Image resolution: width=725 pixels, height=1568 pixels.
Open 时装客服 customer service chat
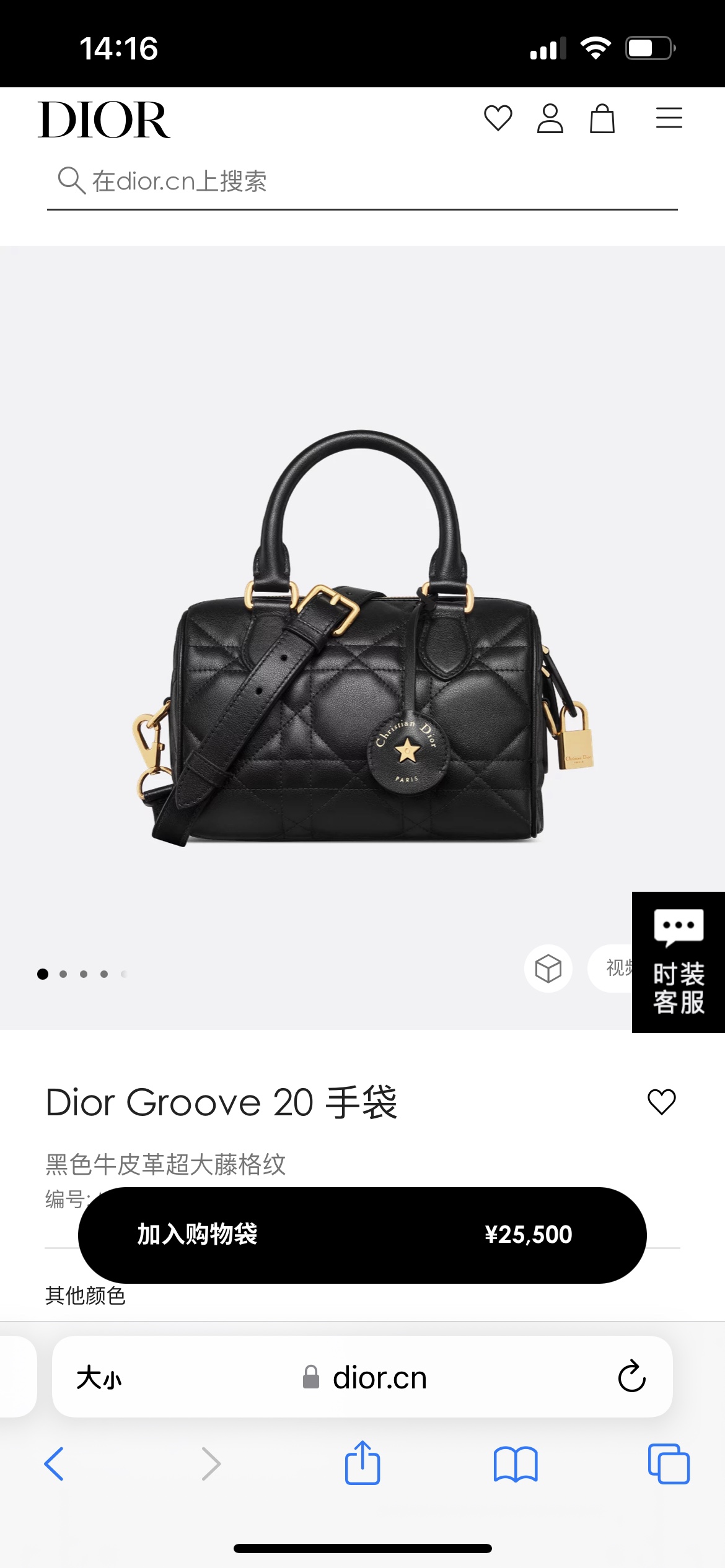pyautogui.click(x=678, y=962)
